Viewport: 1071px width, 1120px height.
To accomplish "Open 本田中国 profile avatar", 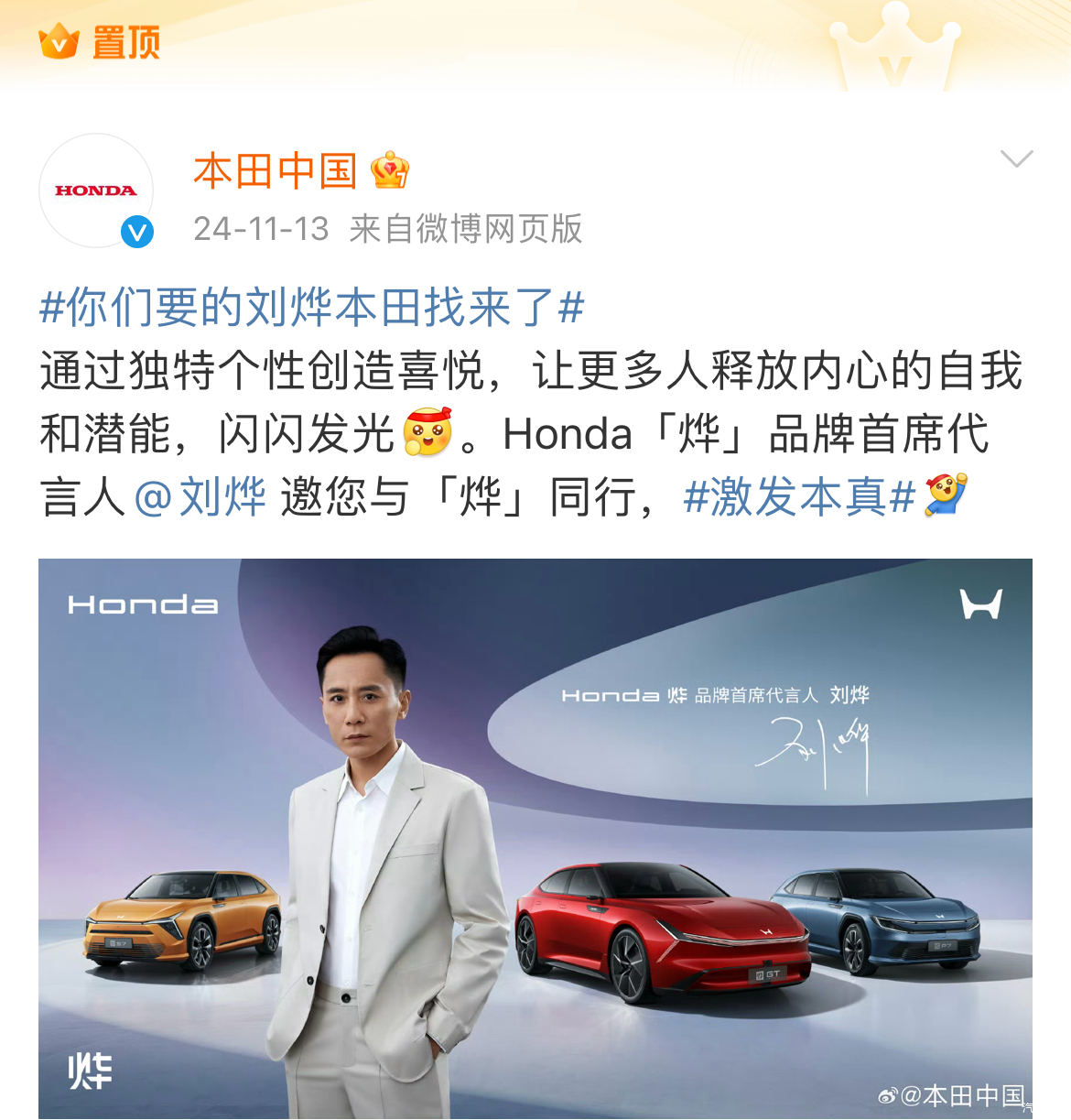I will [x=95, y=190].
